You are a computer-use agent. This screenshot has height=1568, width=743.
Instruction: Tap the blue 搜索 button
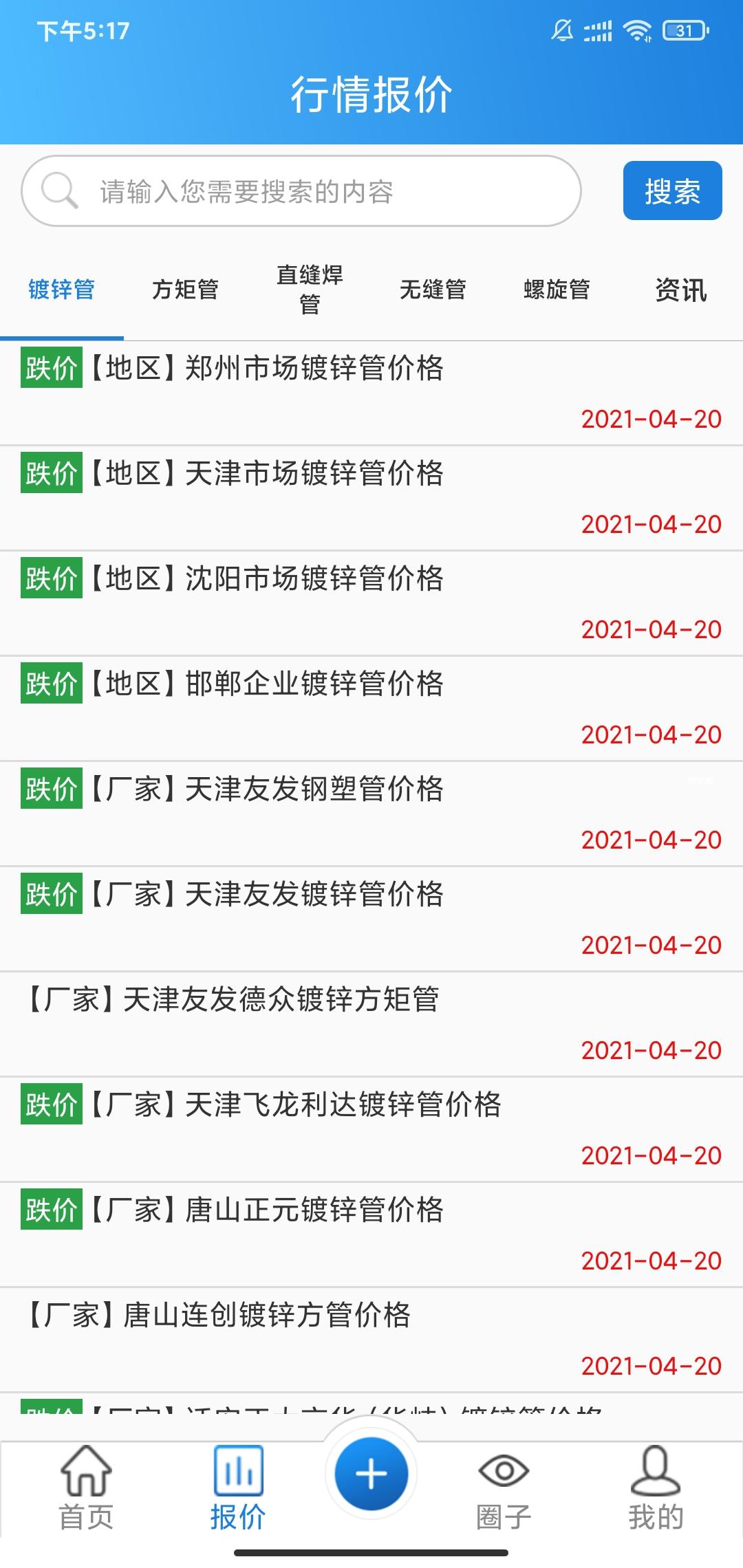[672, 191]
